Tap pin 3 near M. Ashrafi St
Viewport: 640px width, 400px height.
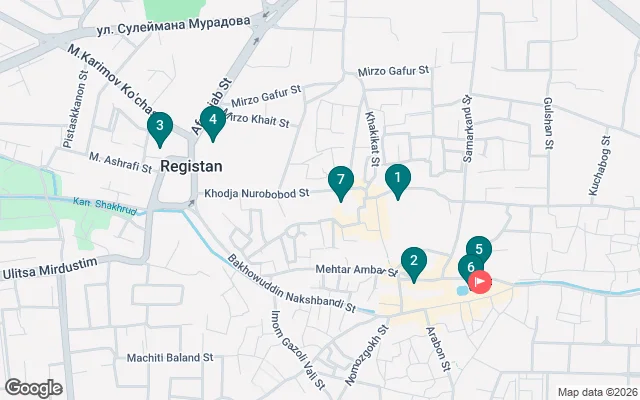coord(157,127)
